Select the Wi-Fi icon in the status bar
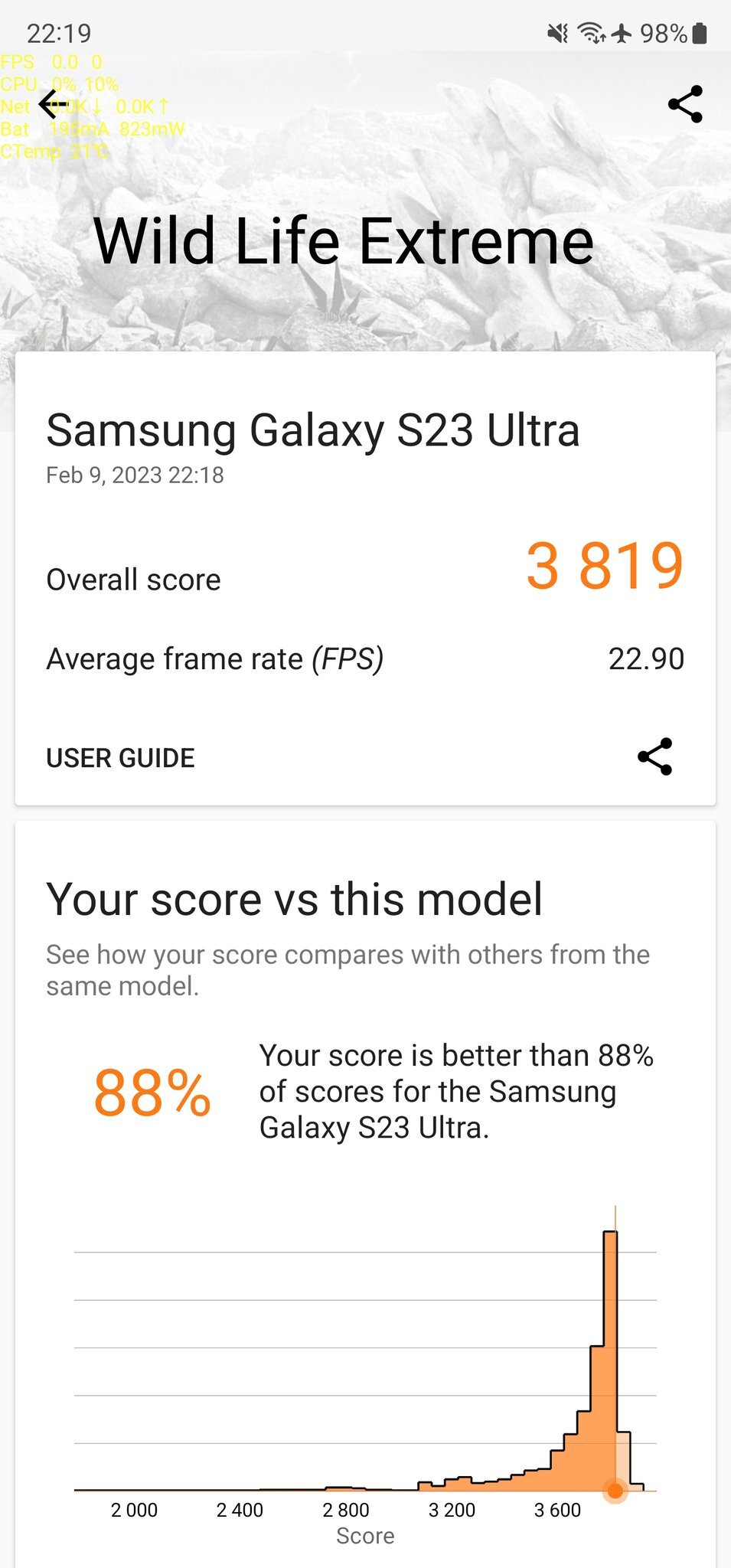The image size is (731, 1568). pyautogui.click(x=589, y=31)
